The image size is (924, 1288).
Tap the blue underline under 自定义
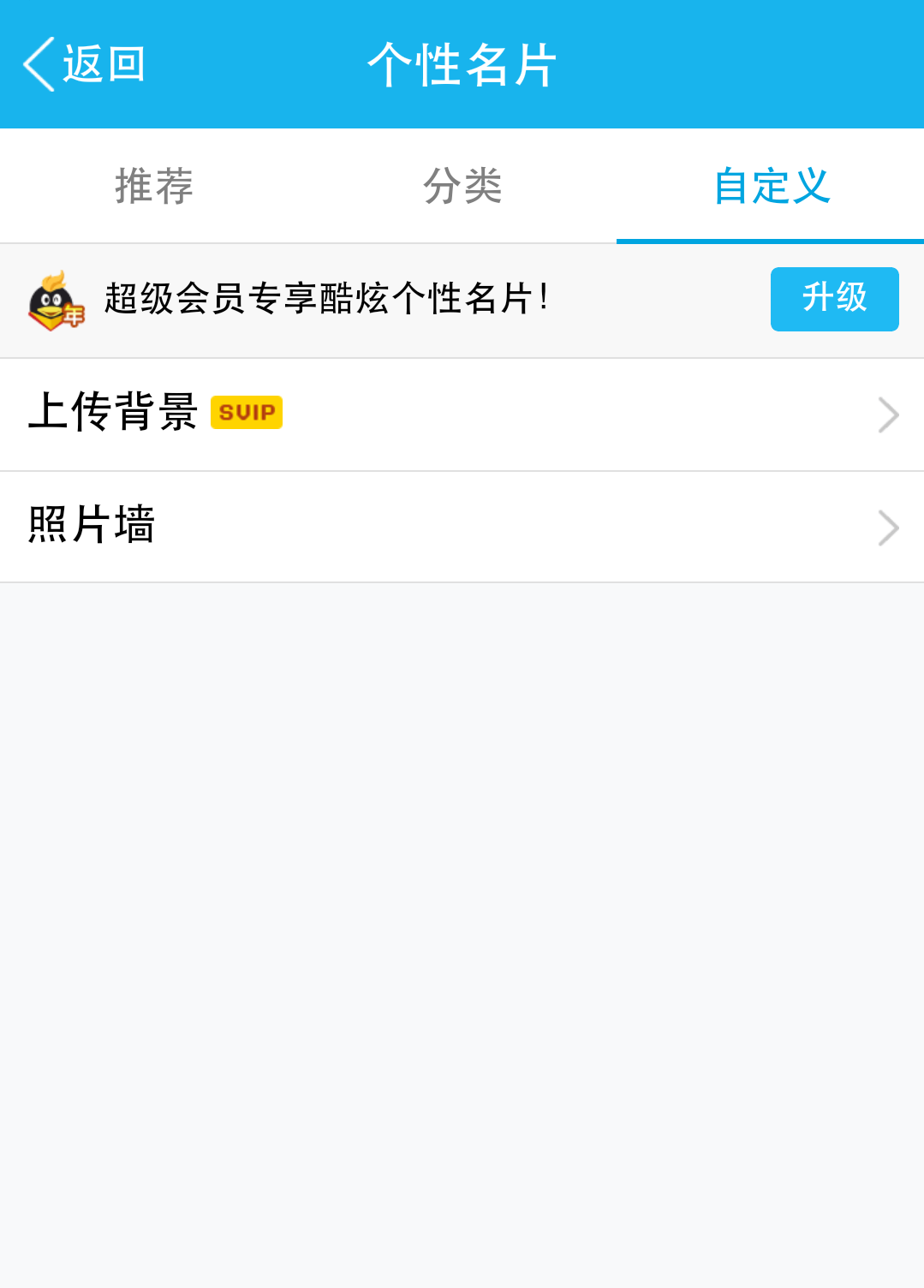point(770,241)
